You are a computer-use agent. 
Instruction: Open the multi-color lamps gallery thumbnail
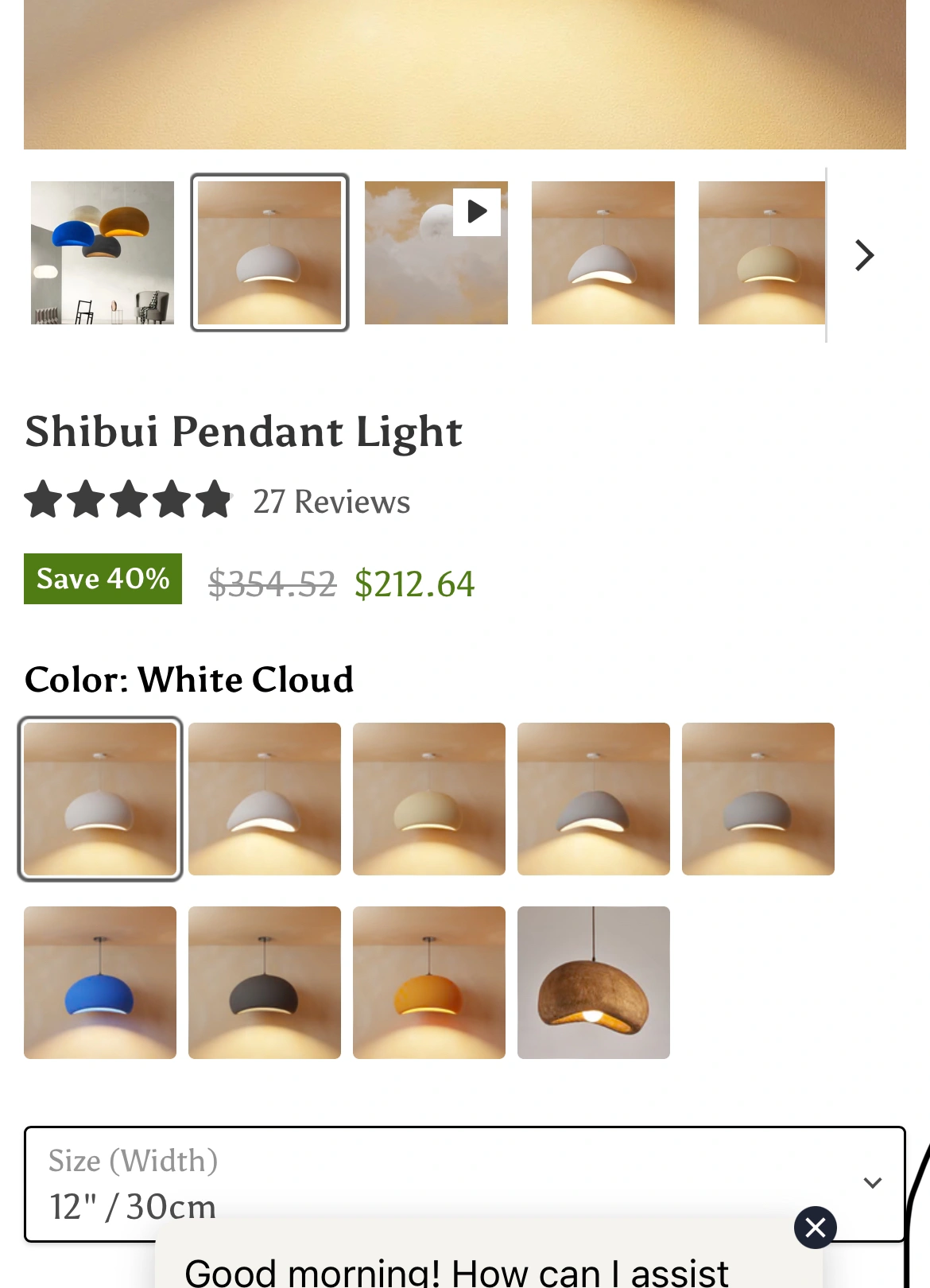(x=103, y=253)
